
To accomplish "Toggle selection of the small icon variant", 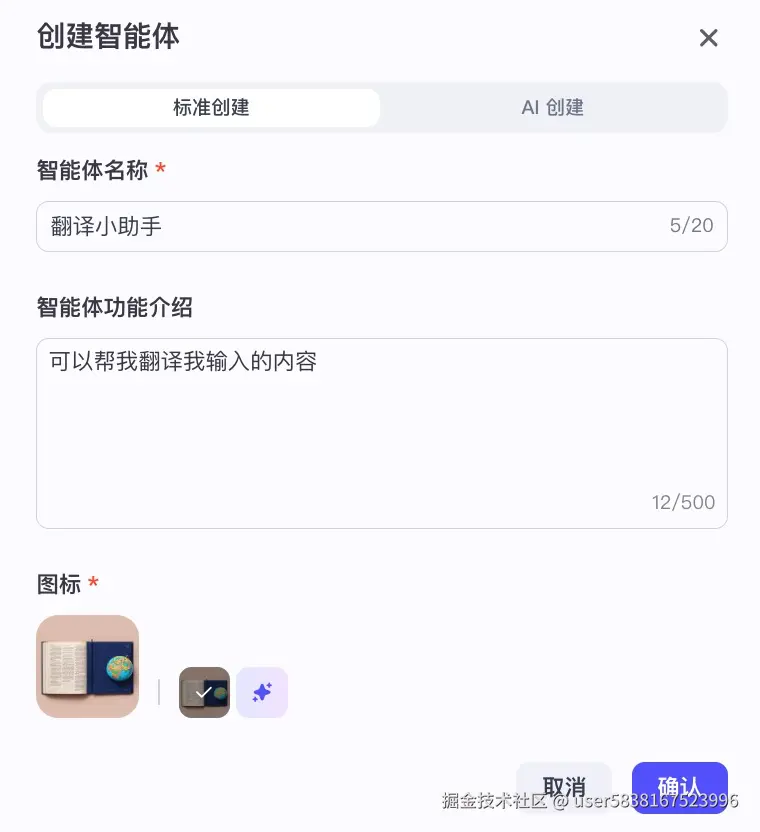I will pyautogui.click(x=204, y=691).
